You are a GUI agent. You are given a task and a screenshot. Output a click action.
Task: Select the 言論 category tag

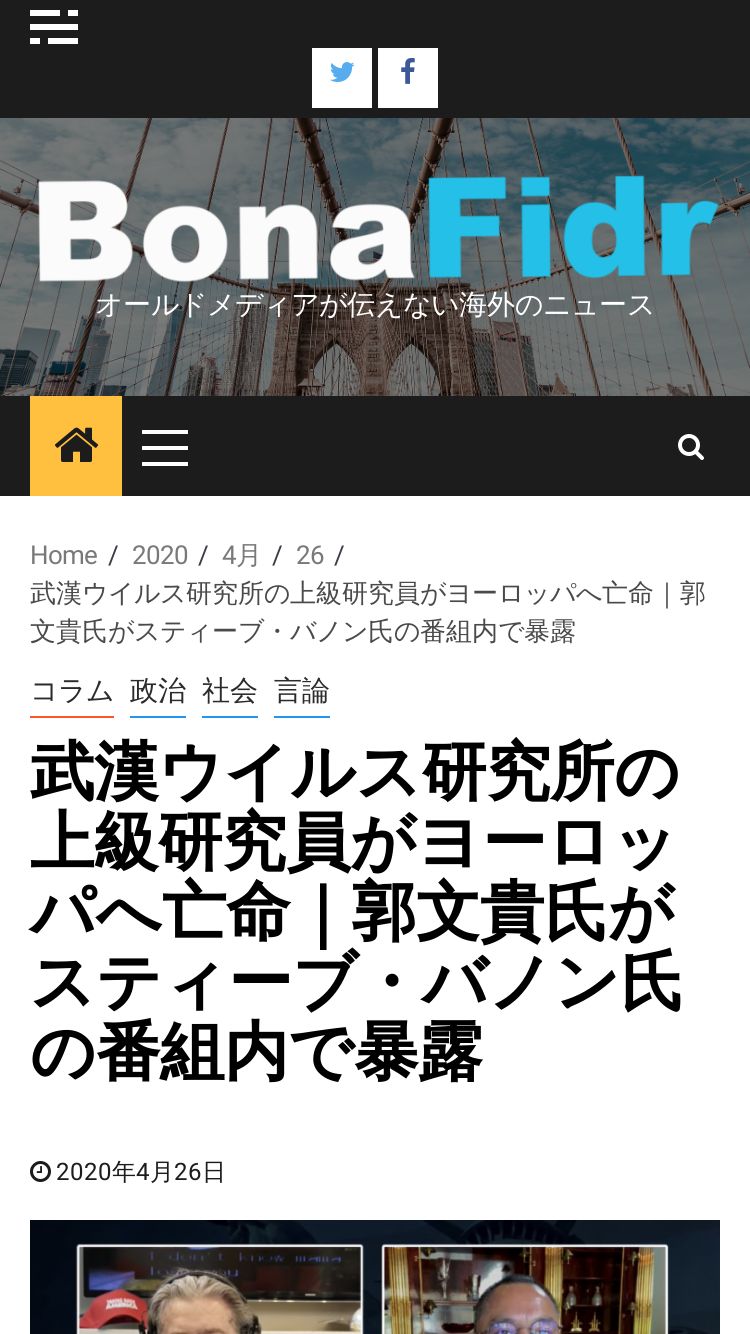click(302, 692)
